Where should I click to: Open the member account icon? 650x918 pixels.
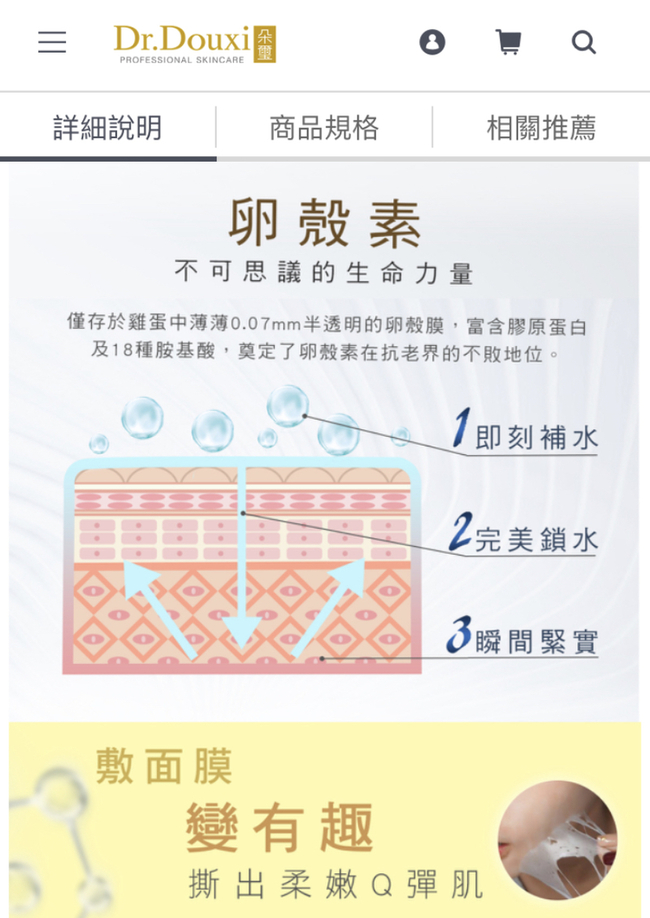(432, 42)
